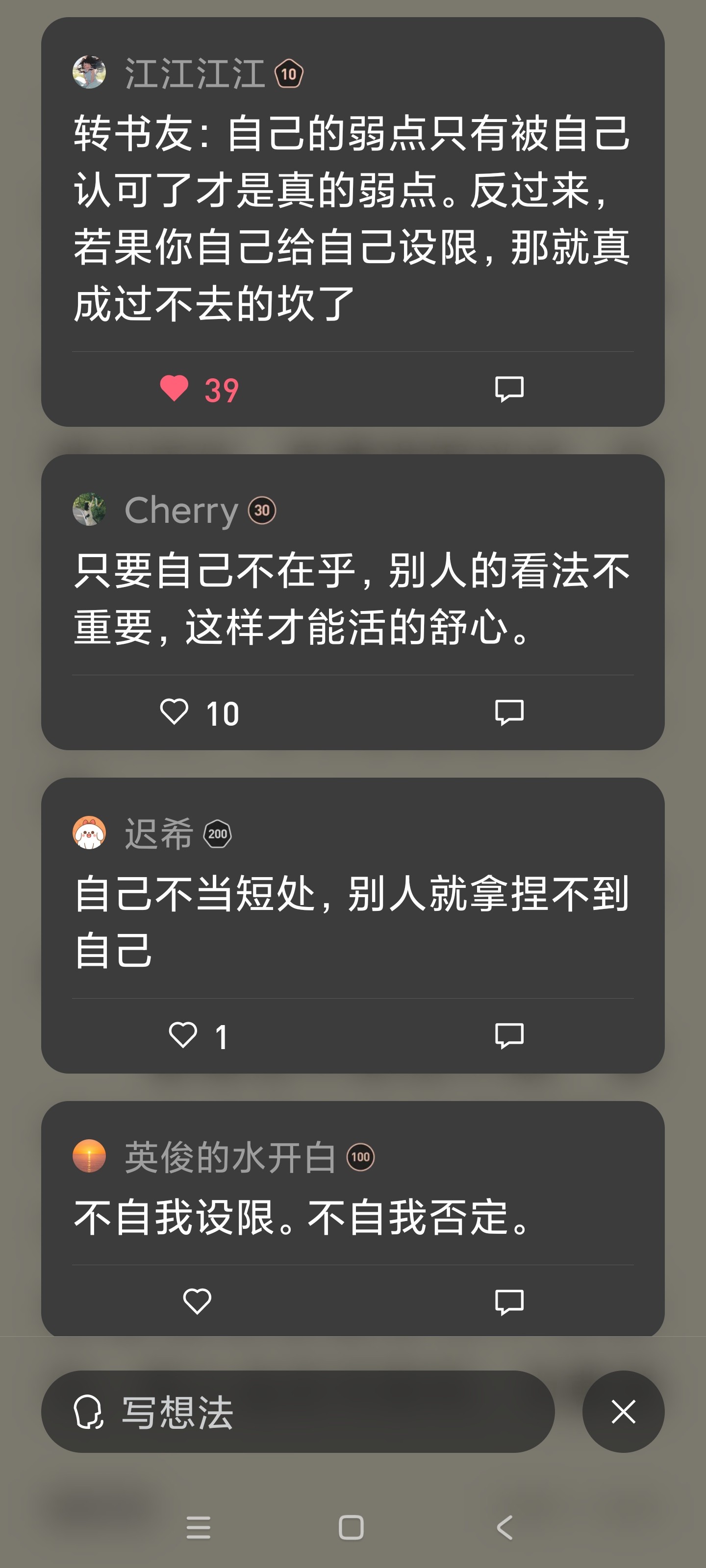Open 江江江江's profile avatar
706x1568 pixels.
tap(90, 73)
